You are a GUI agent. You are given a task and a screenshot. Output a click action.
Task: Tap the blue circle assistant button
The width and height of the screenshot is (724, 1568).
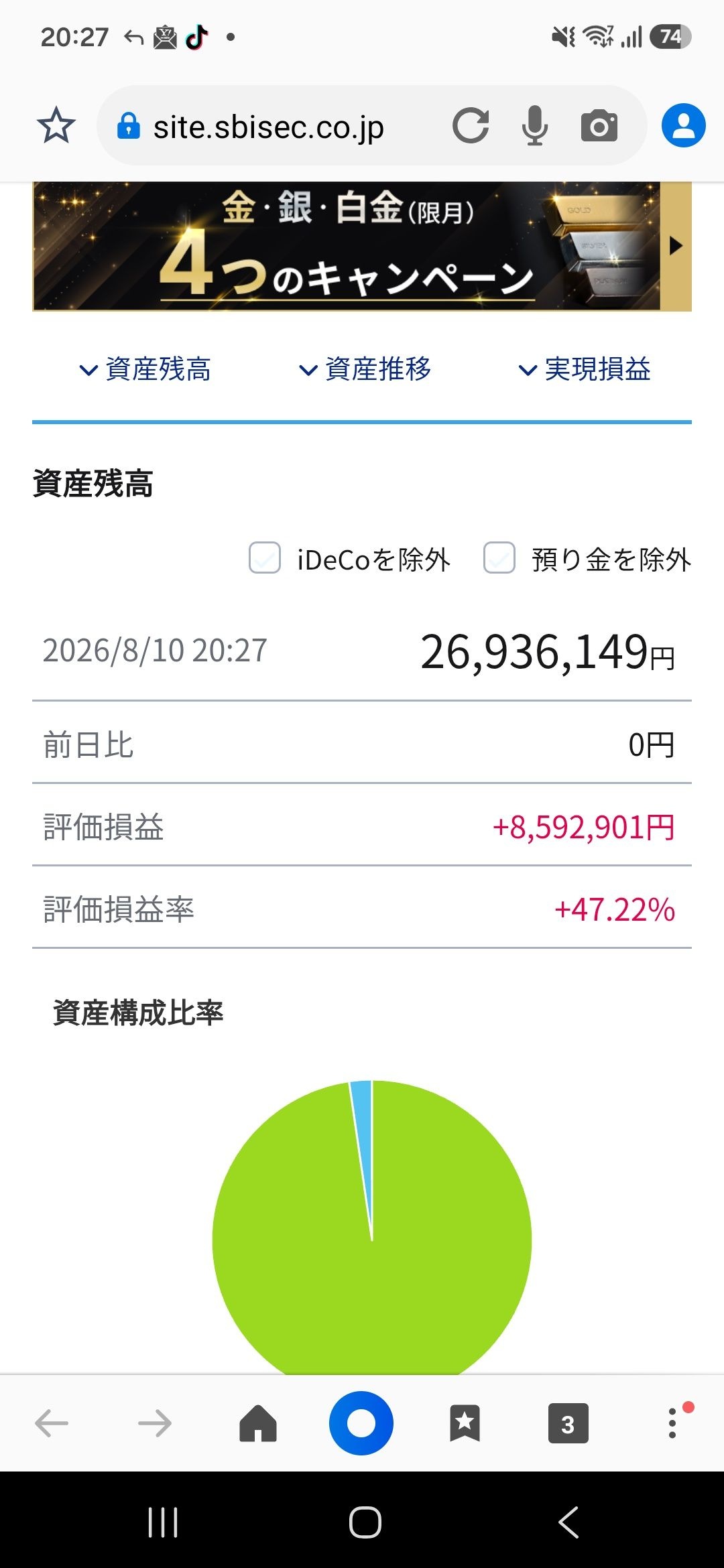[x=361, y=1423]
